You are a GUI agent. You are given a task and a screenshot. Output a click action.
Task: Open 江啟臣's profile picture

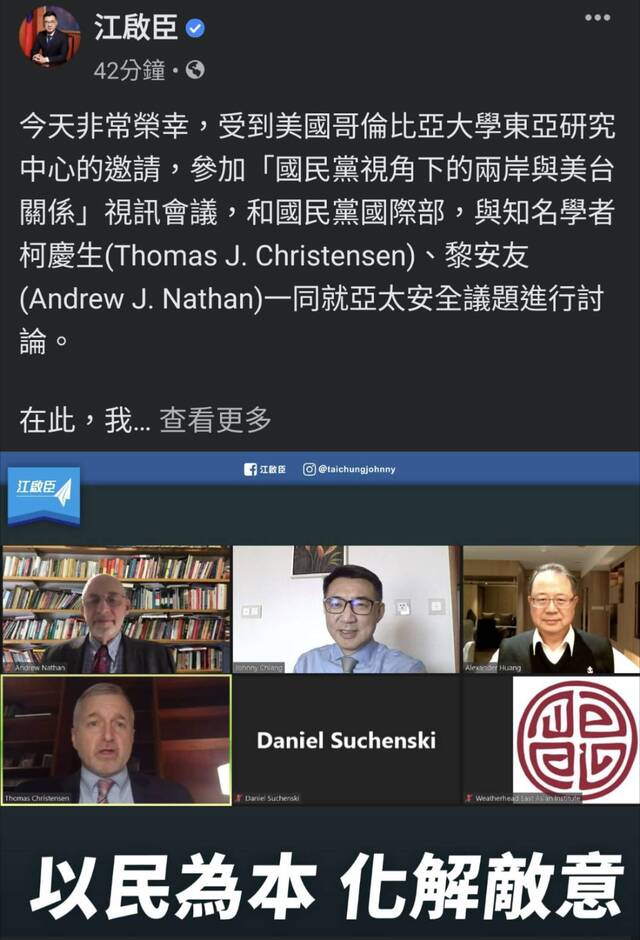click(48, 37)
